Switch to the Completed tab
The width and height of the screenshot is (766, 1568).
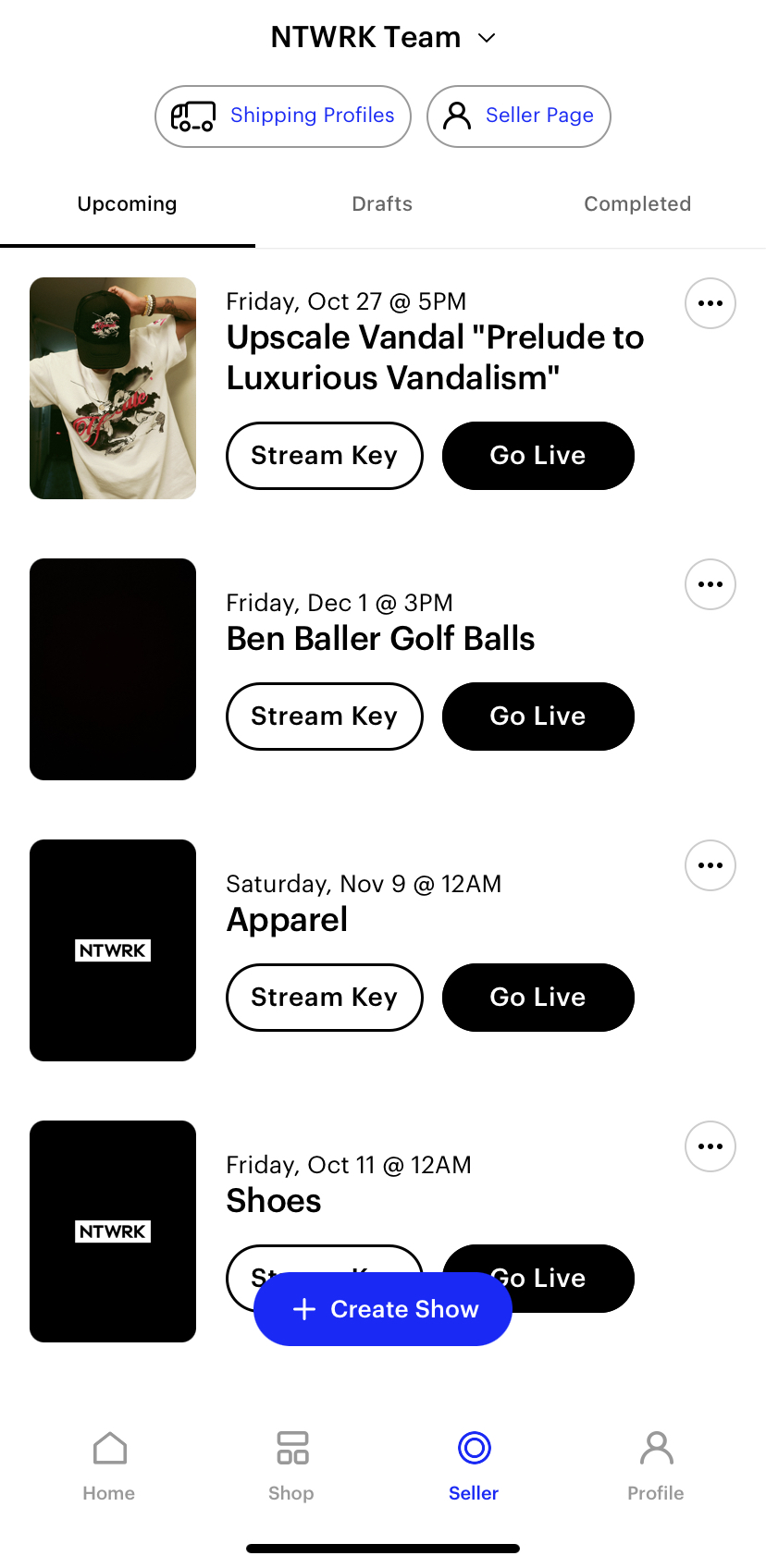[x=637, y=204]
